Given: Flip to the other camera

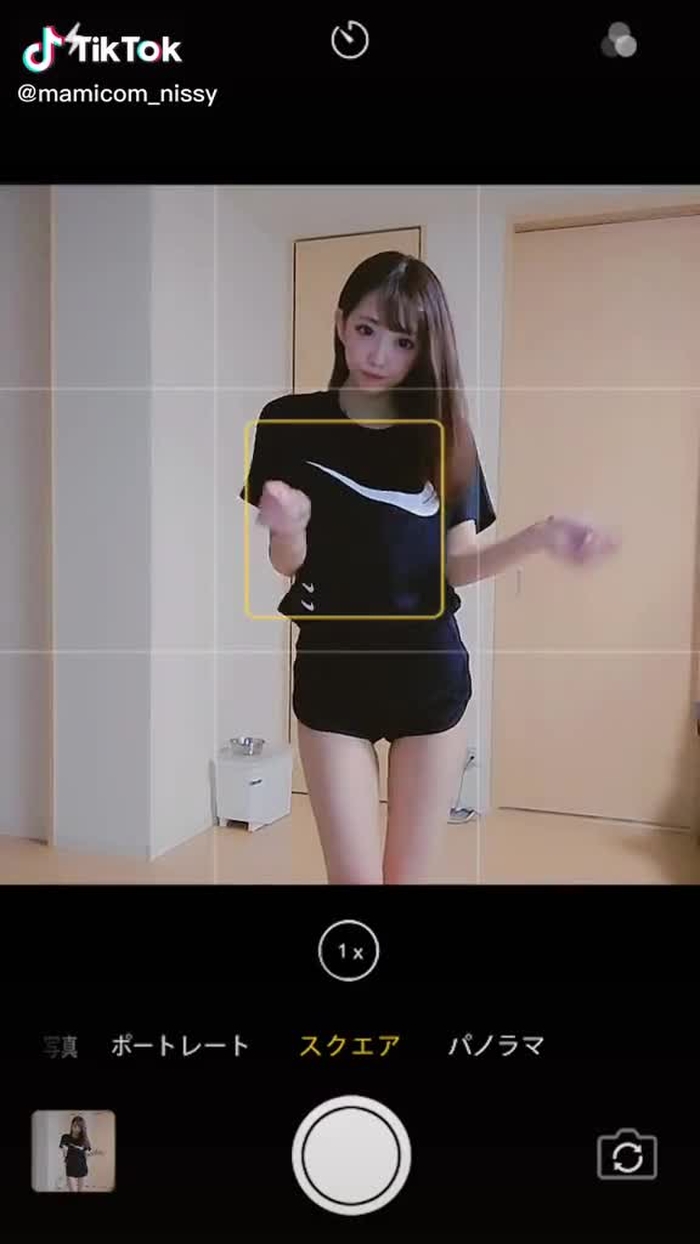Looking at the screenshot, I should tap(627, 1157).
